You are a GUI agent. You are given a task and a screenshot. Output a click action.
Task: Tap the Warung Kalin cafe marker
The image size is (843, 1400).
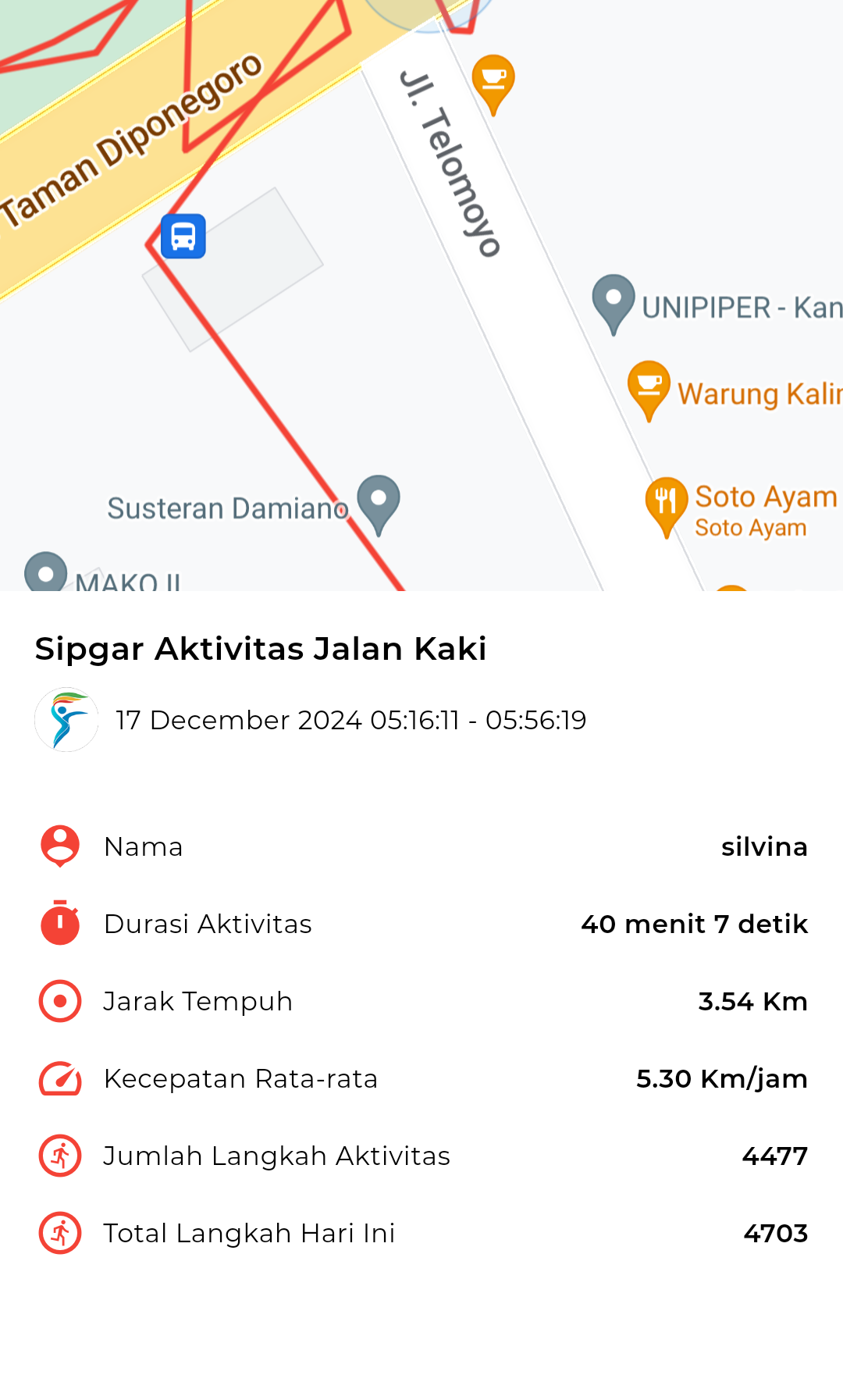[649, 390]
